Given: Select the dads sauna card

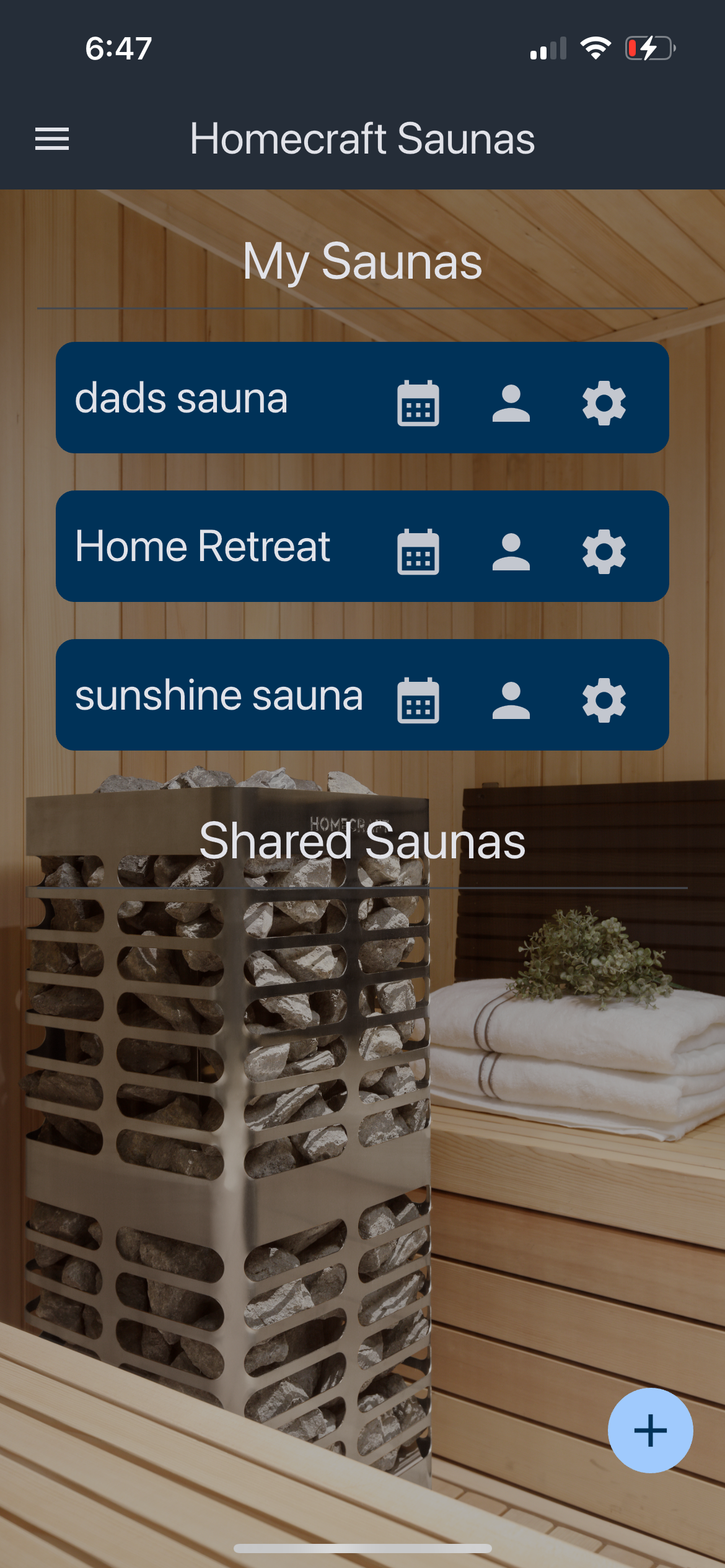Looking at the screenshot, I should tap(183, 399).
